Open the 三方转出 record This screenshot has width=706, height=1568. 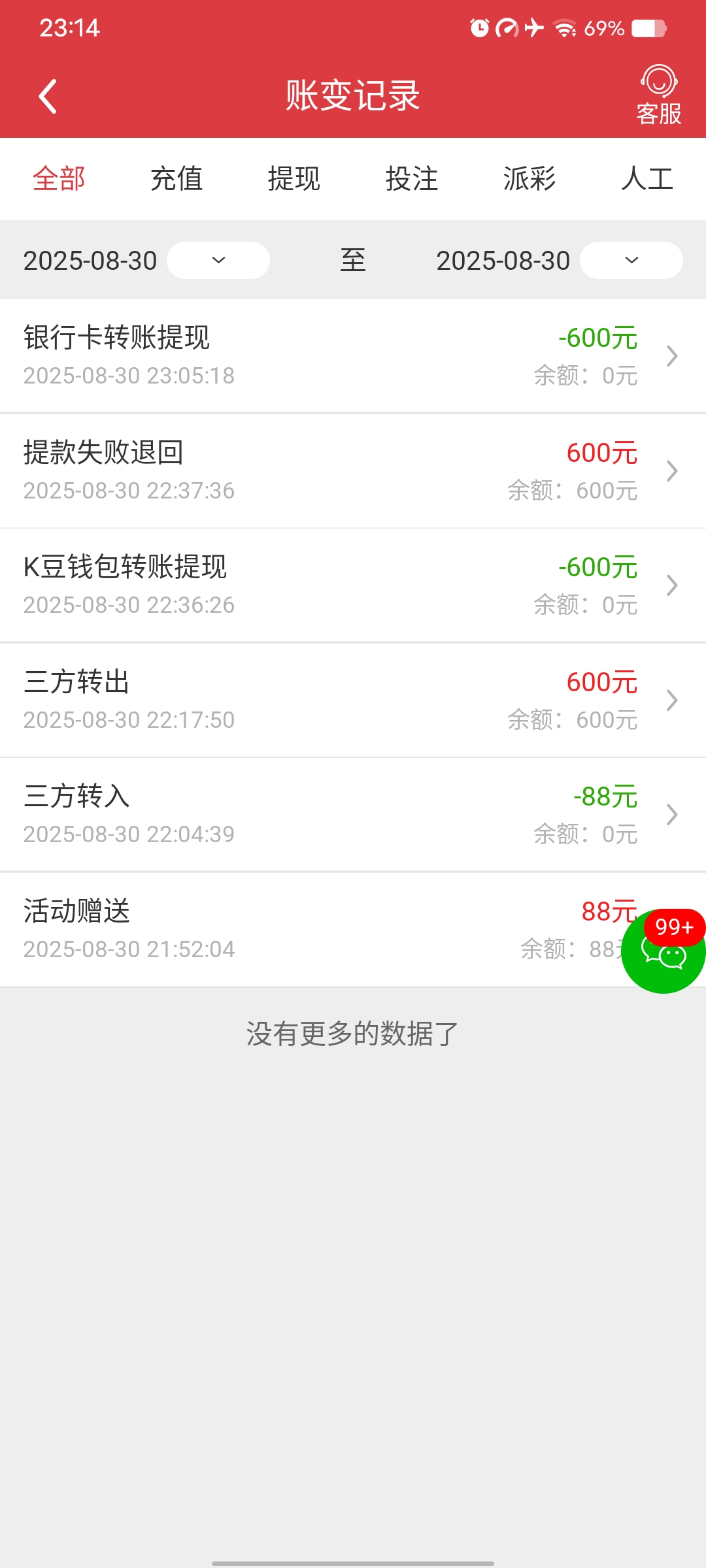(x=353, y=700)
